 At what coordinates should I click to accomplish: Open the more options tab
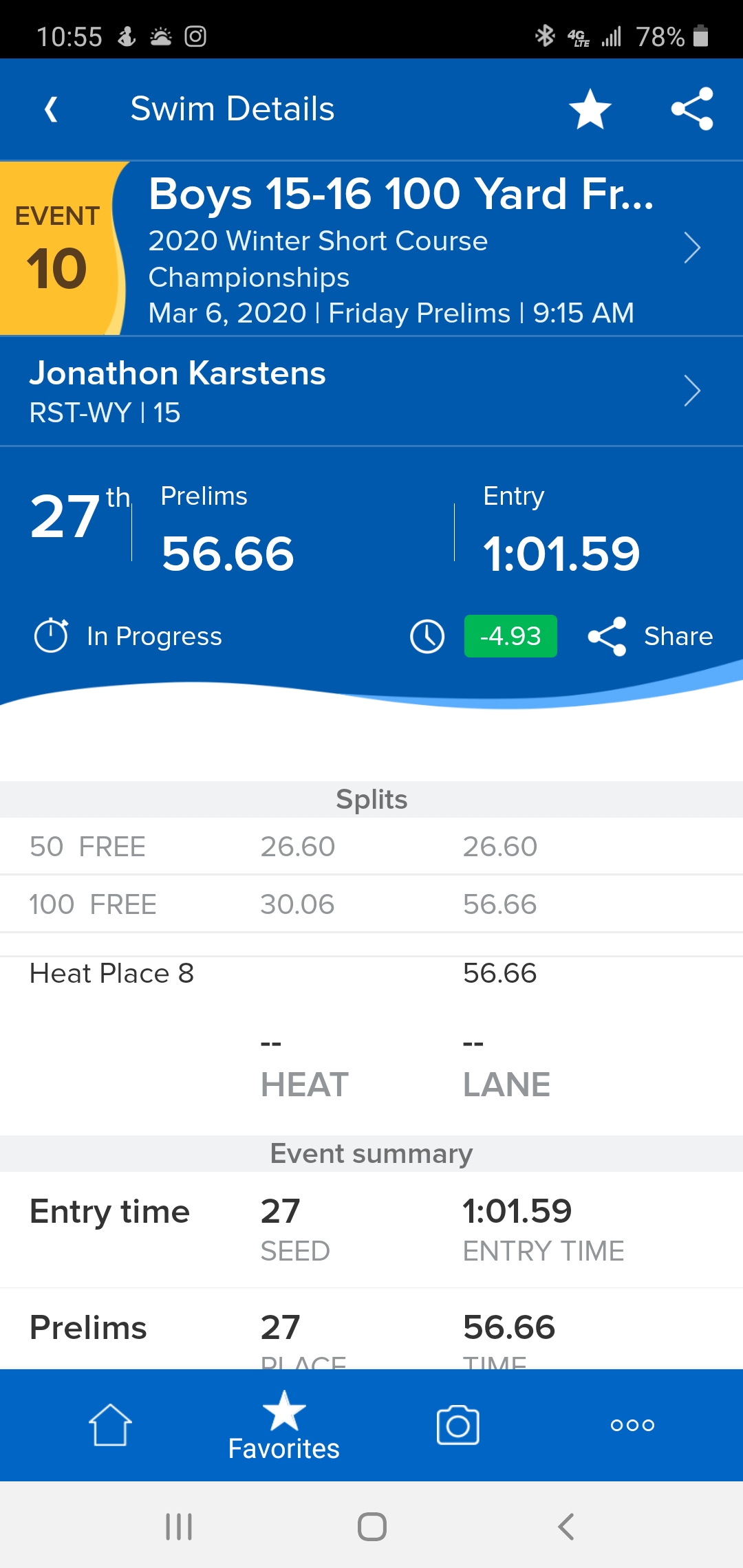click(632, 1425)
